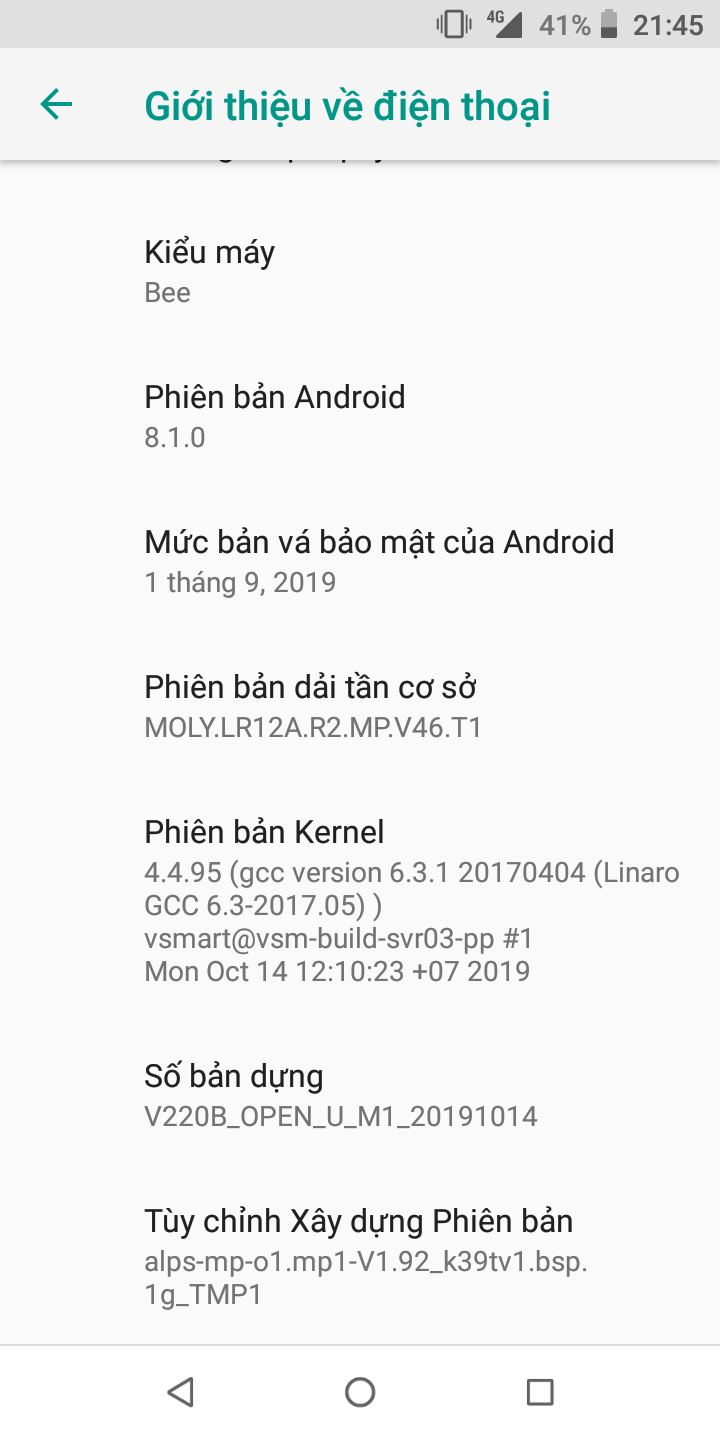This screenshot has width=720, height=1440.
Task: Tap the Phiên bản Android row
Action: point(360,416)
